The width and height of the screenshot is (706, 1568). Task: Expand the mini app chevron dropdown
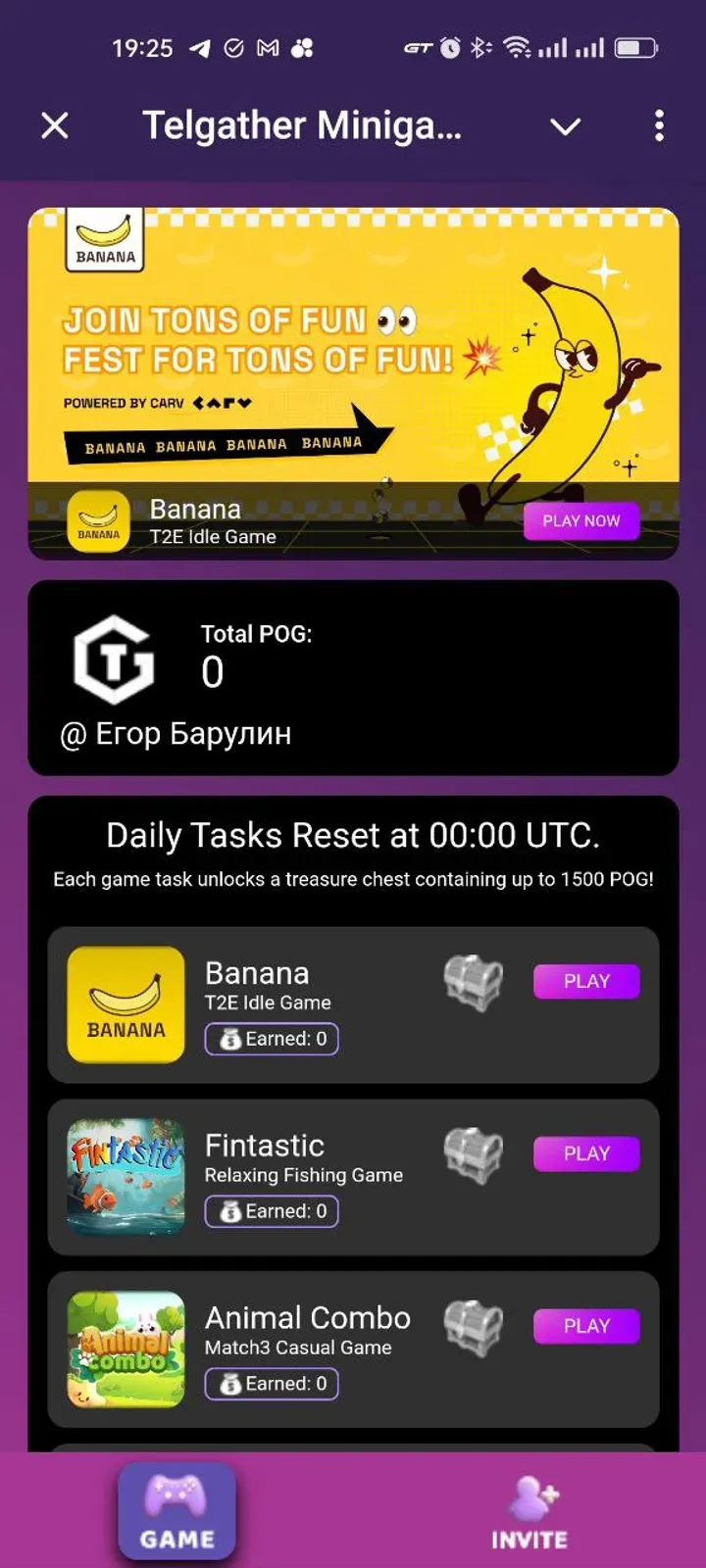click(565, 126)
